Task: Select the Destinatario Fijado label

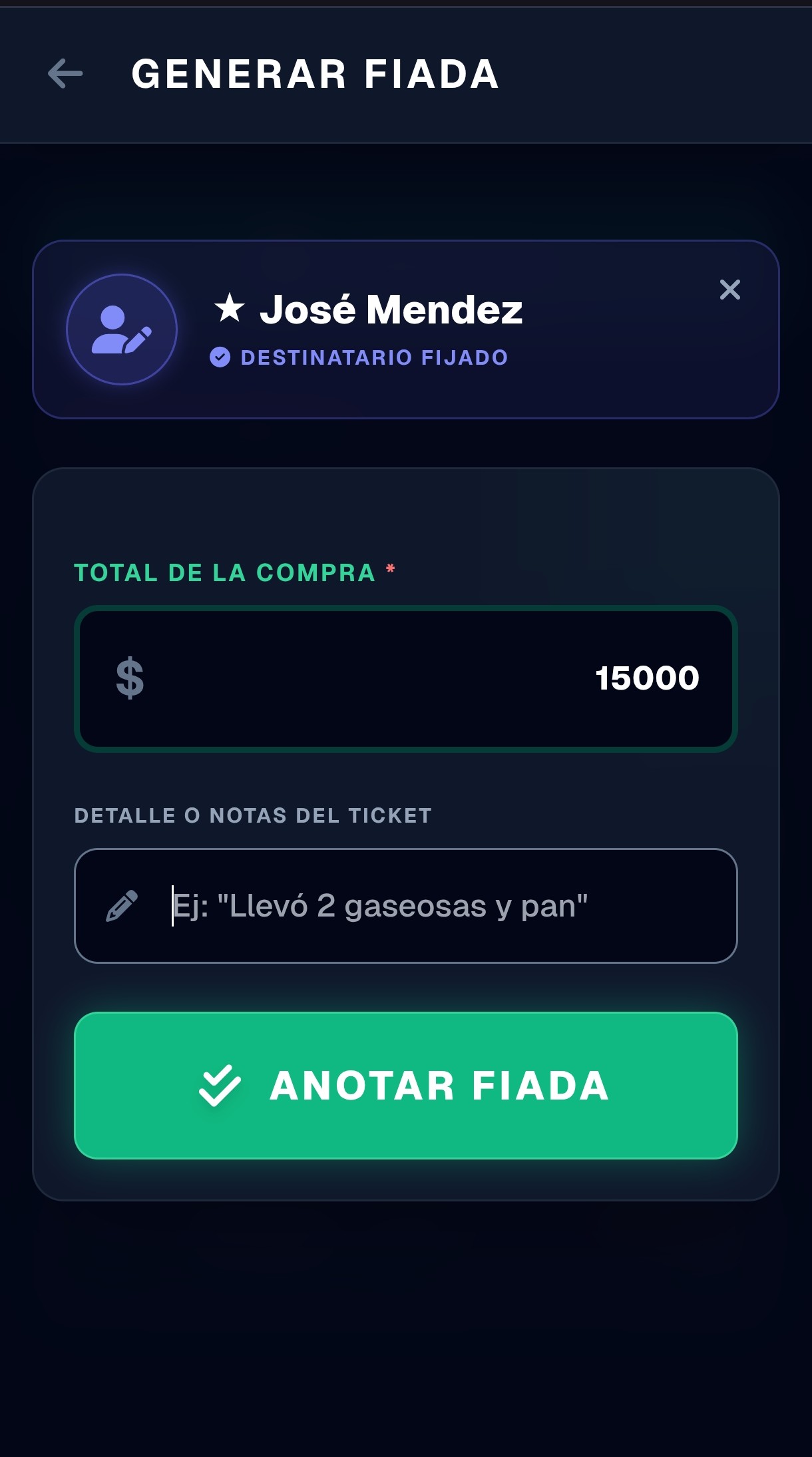Action: click(373, 357)
